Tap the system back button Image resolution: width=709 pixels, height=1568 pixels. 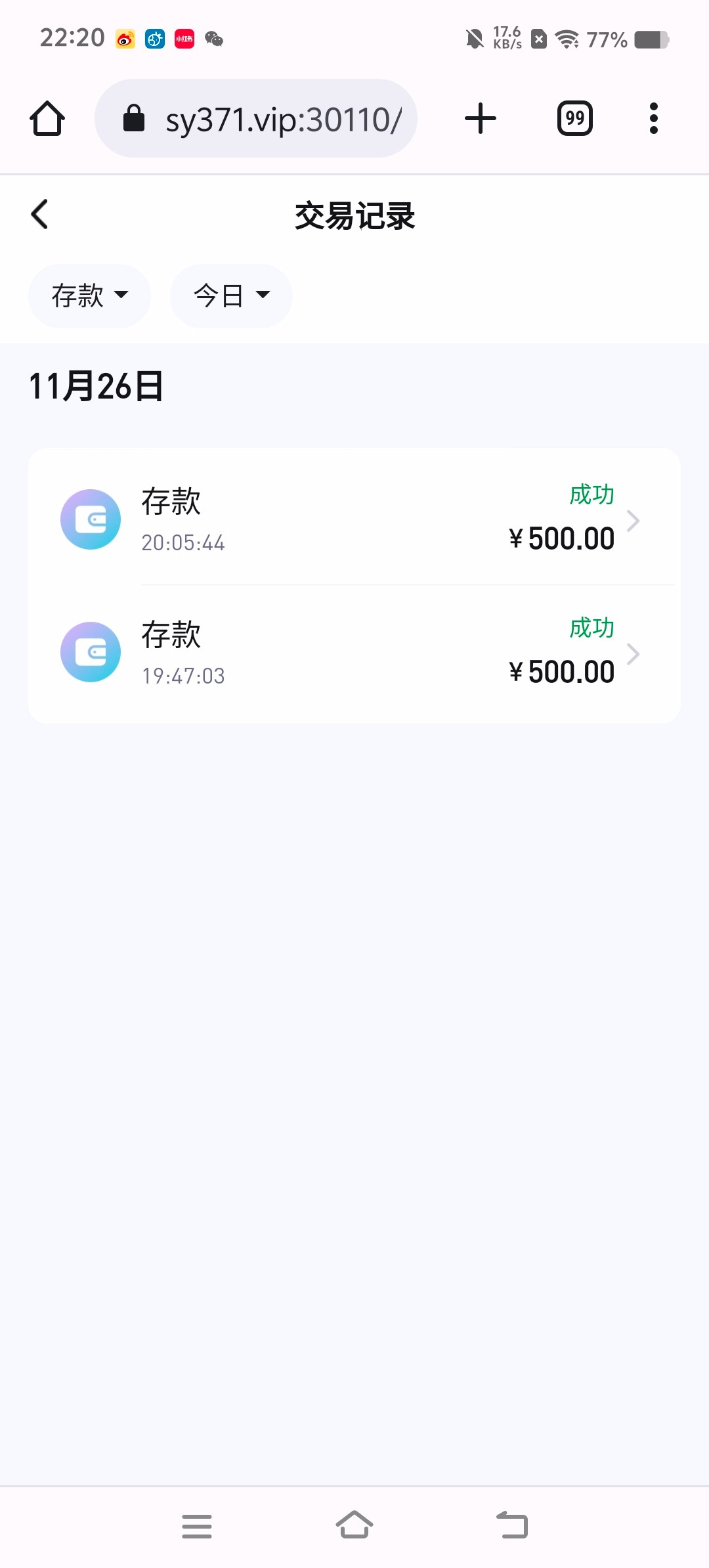pyautogui.click(x=512, y=1525)
